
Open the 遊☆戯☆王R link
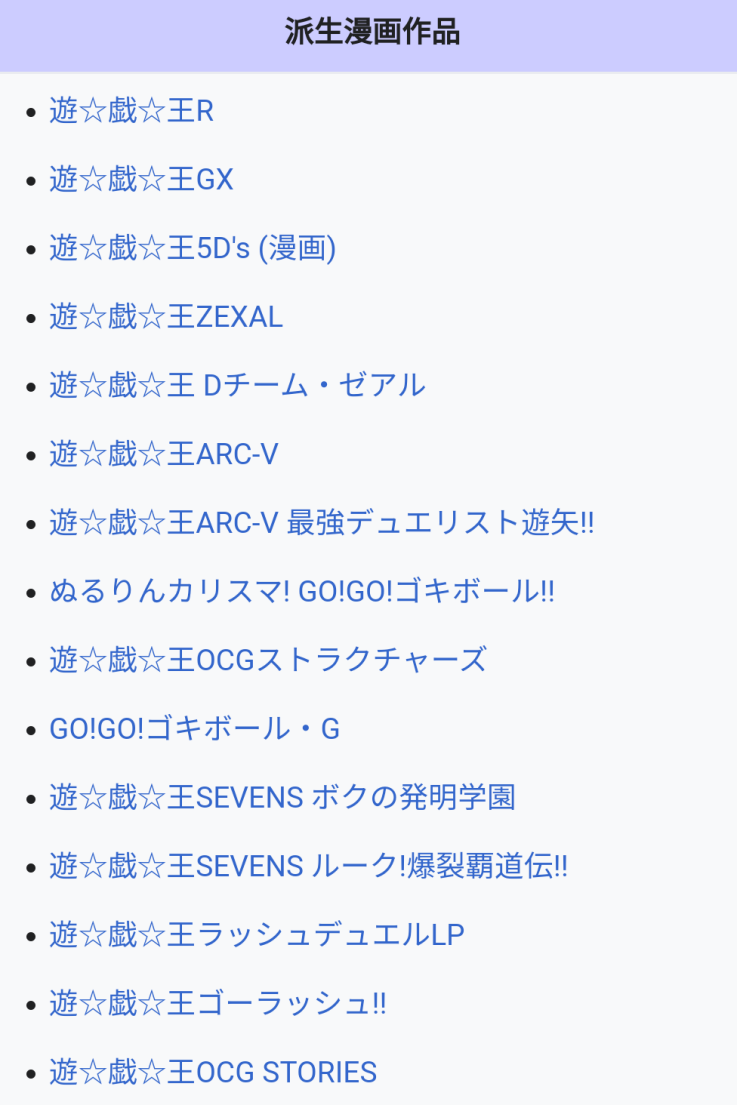pos(131,111)
